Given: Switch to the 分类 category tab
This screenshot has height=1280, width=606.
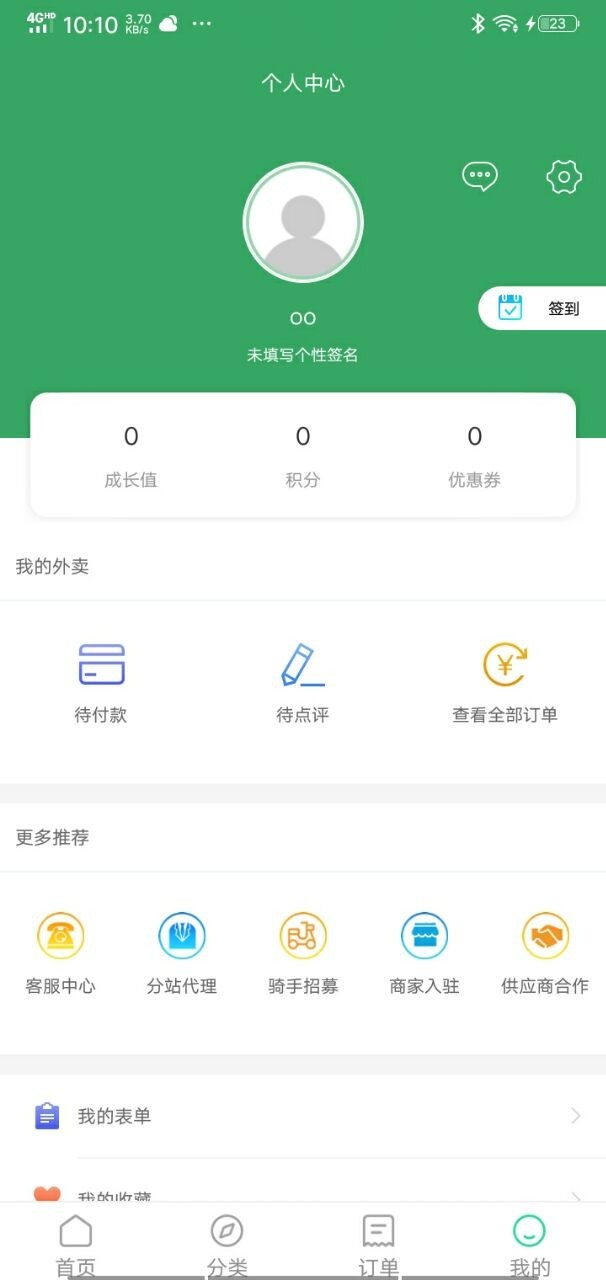Looking at the screenshot, I should (x=227, y=1244).
